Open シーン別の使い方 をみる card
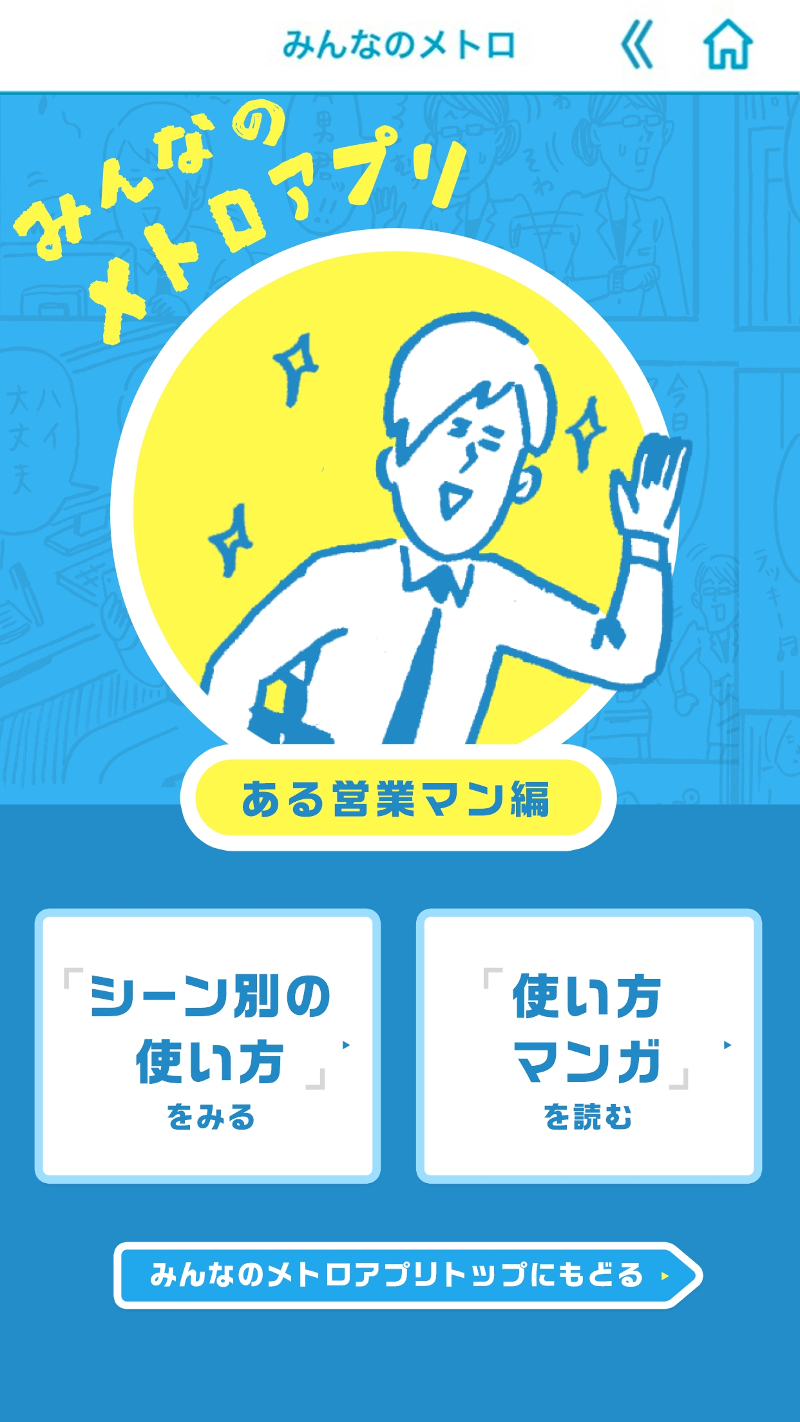The image size is (800, 1422). tap(208, 1046)
